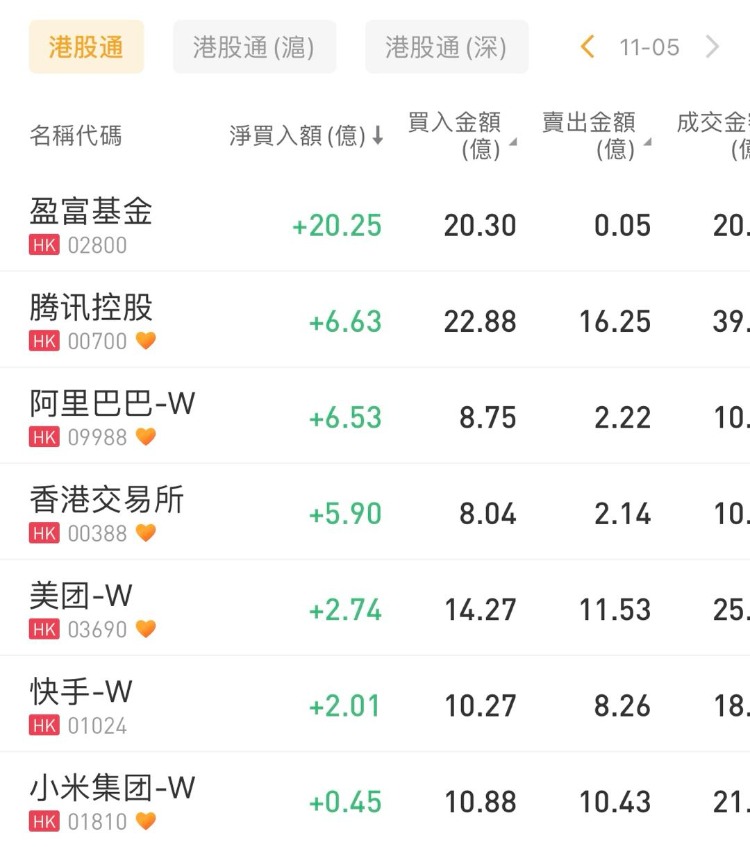Go to the previous date arrow
750x847 pixels.
[588, 47]
